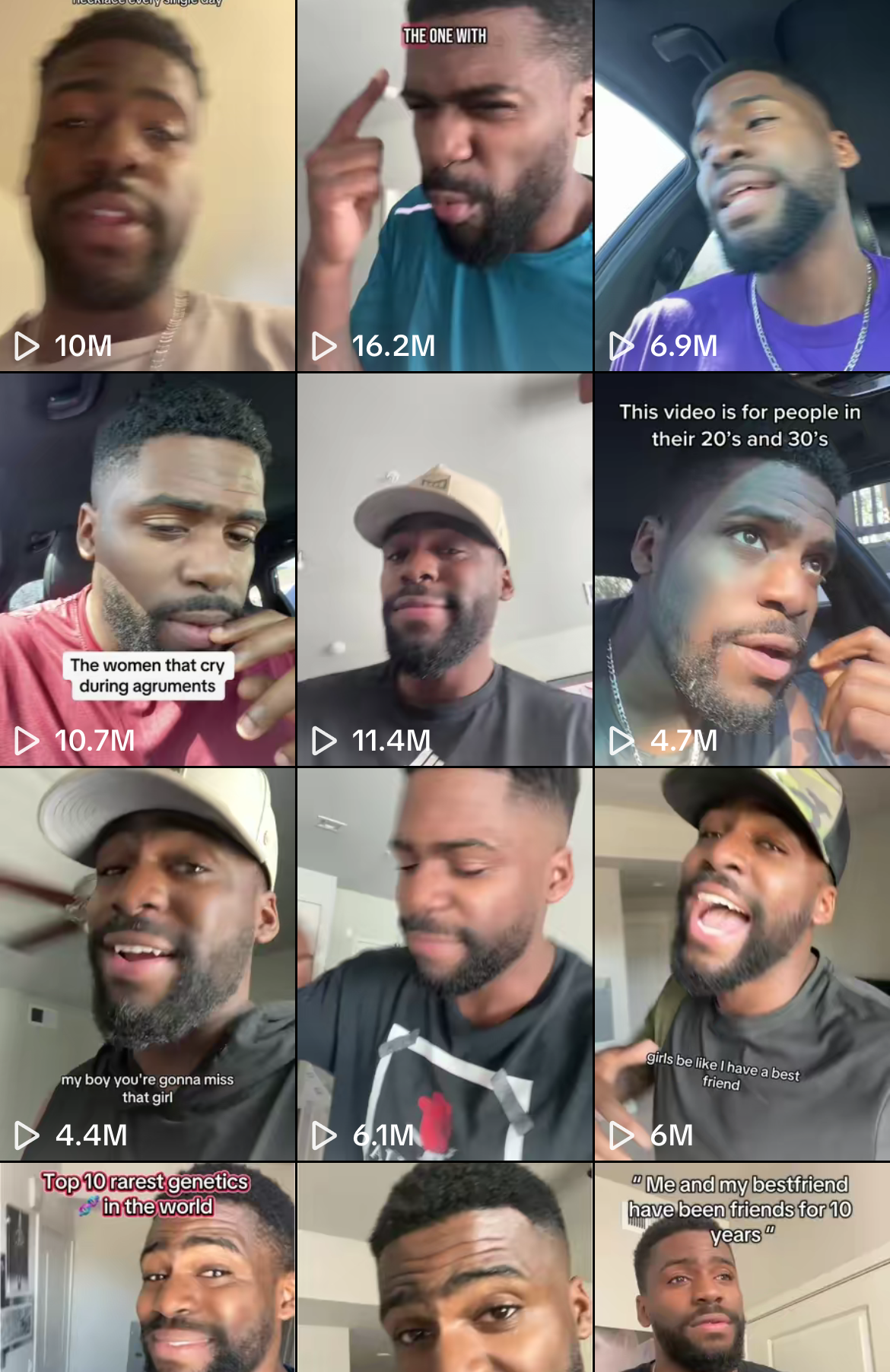The height and width of the screenshot is (1372, 890).
Task: Play 'girls be like I have a best friend' video
Action: [x=742, y=964]
